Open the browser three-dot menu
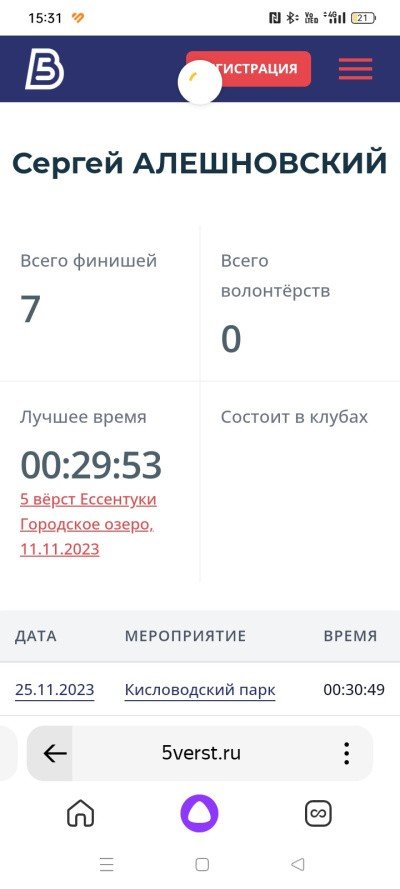 point(346,753)
